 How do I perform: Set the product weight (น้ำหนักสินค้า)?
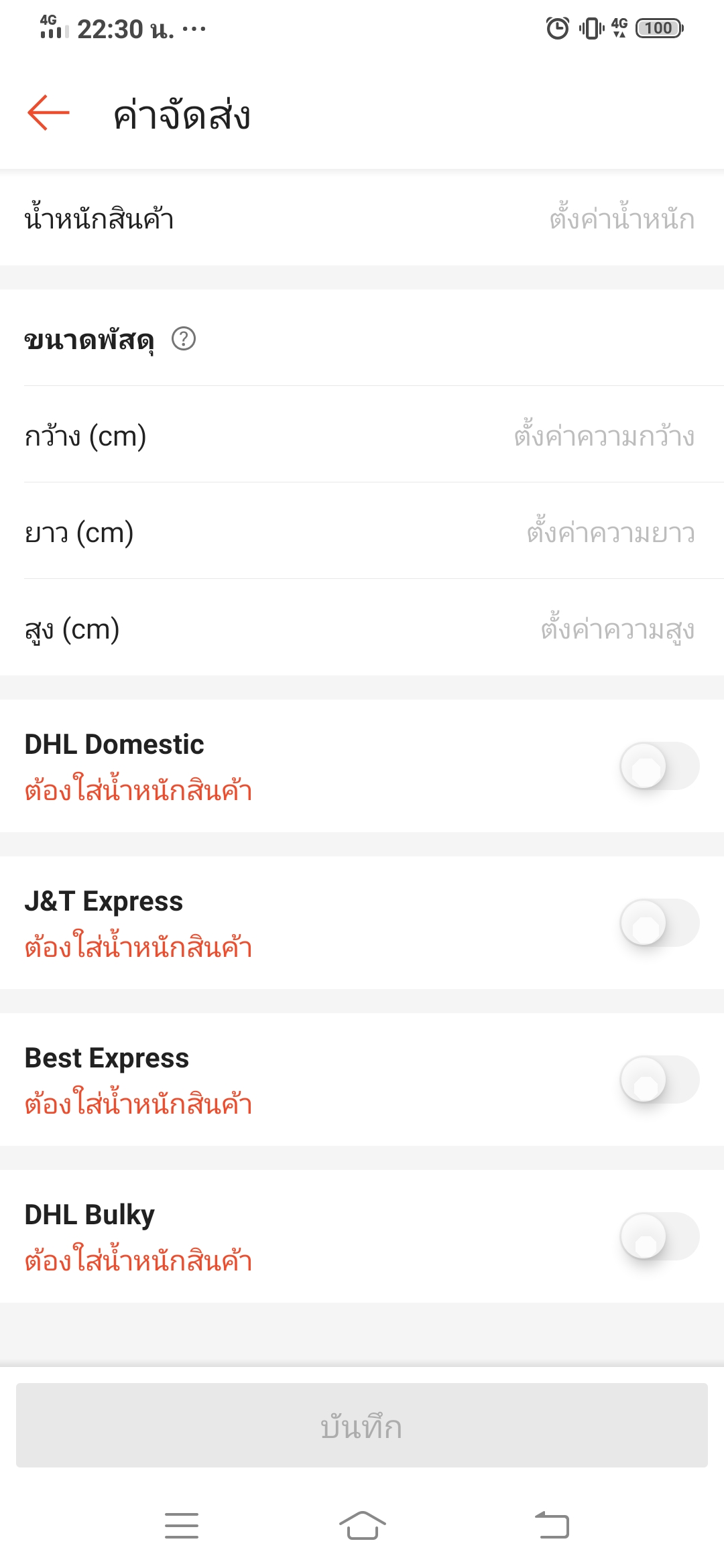(621, 219)
